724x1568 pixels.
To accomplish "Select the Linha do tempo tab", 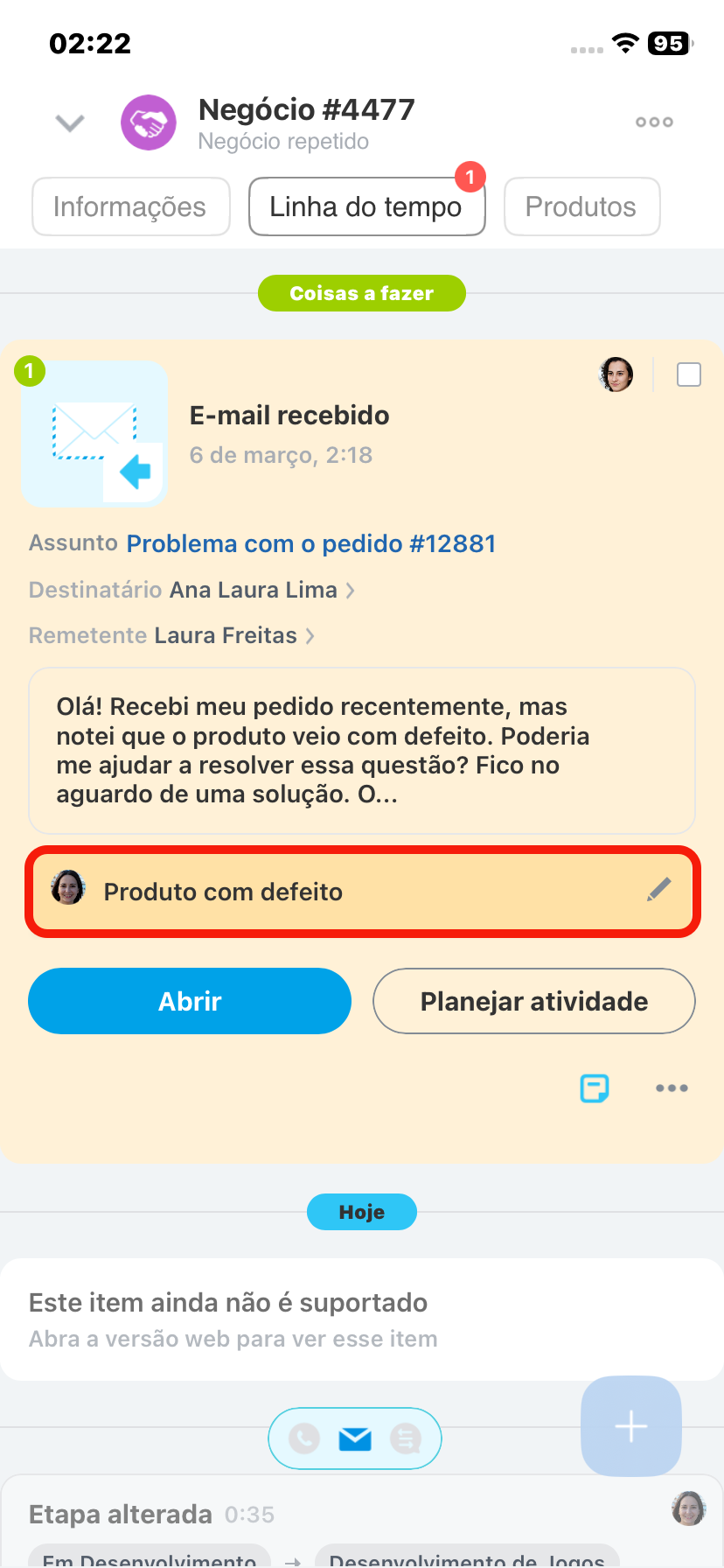I will tap(365, 207).
